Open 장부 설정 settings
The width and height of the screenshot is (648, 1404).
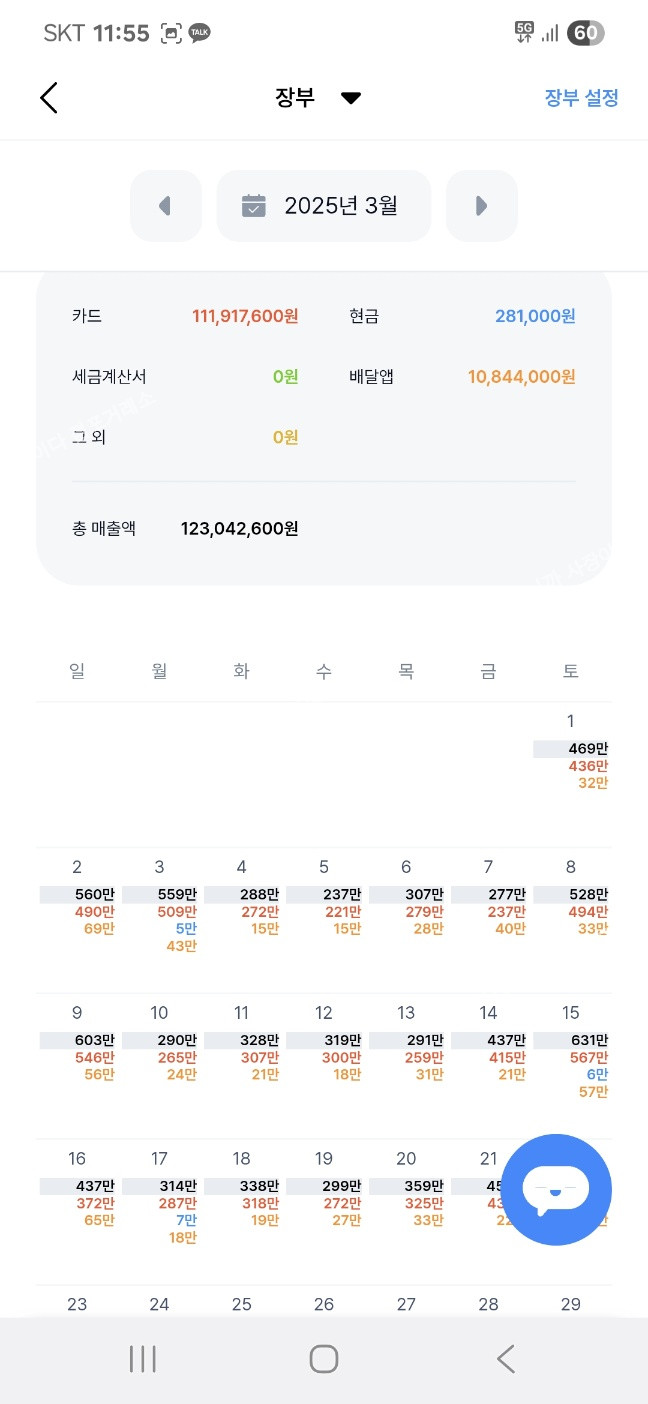[581, 98]
